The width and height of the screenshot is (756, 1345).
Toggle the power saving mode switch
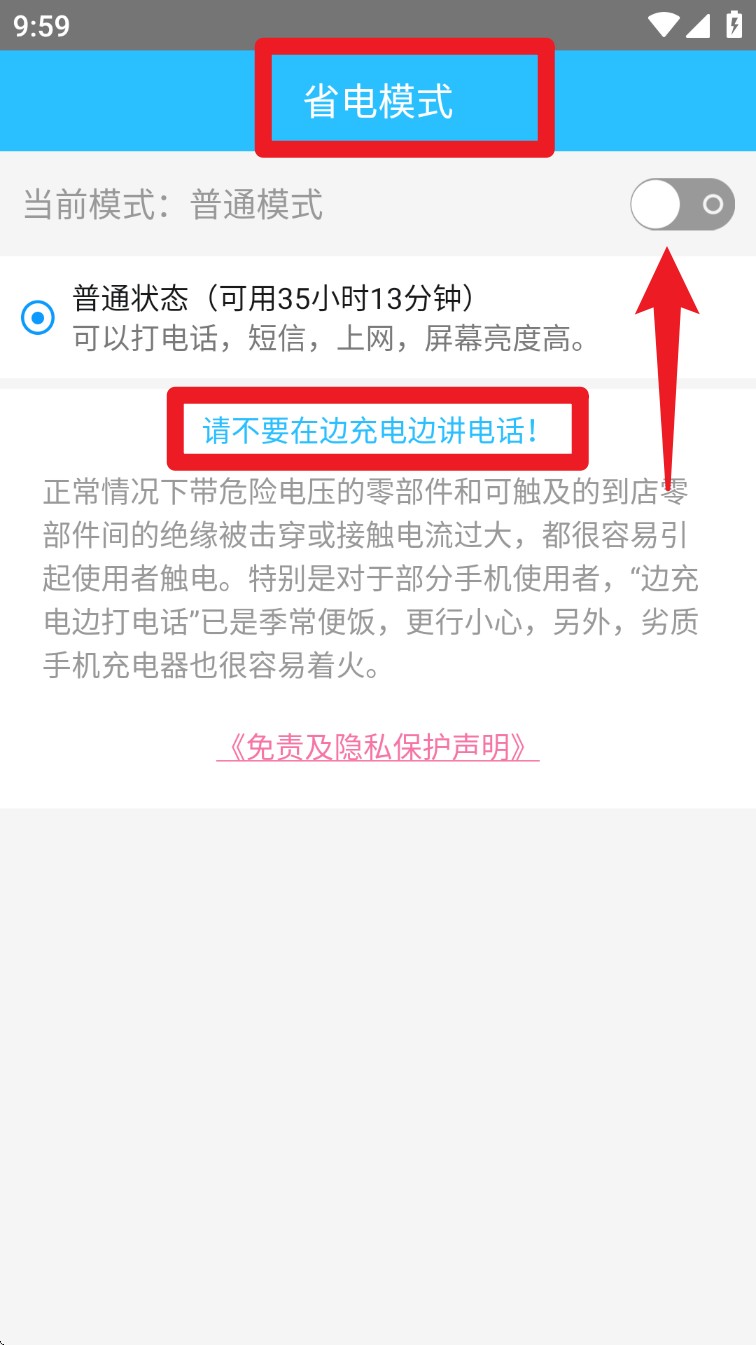[682, 206]
